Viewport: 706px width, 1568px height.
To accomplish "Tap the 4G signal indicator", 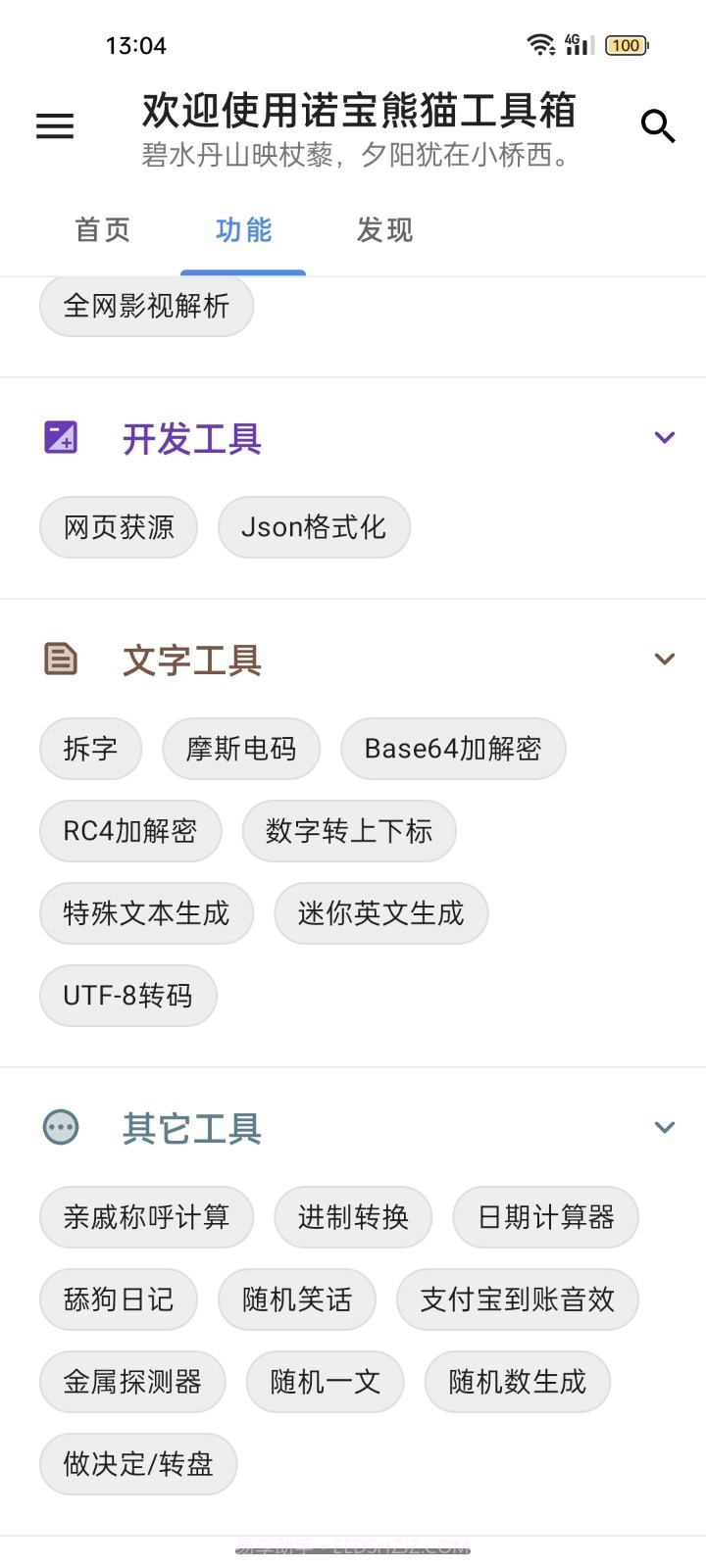I will pos(578,44).
